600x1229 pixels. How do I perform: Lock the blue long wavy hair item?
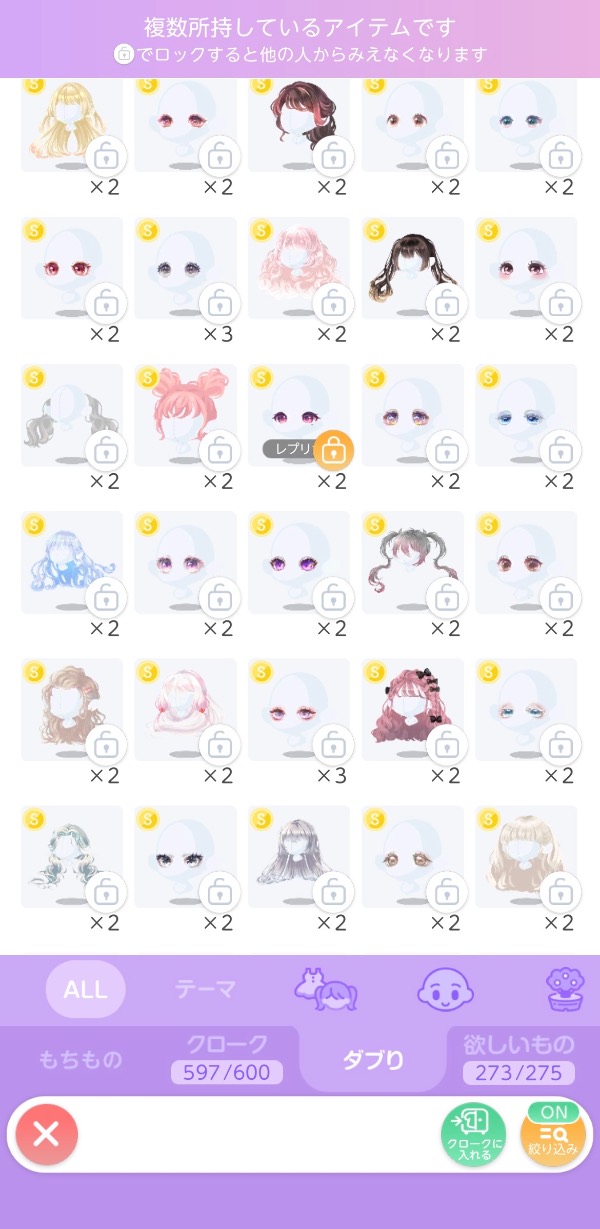(x=105, y=598)
